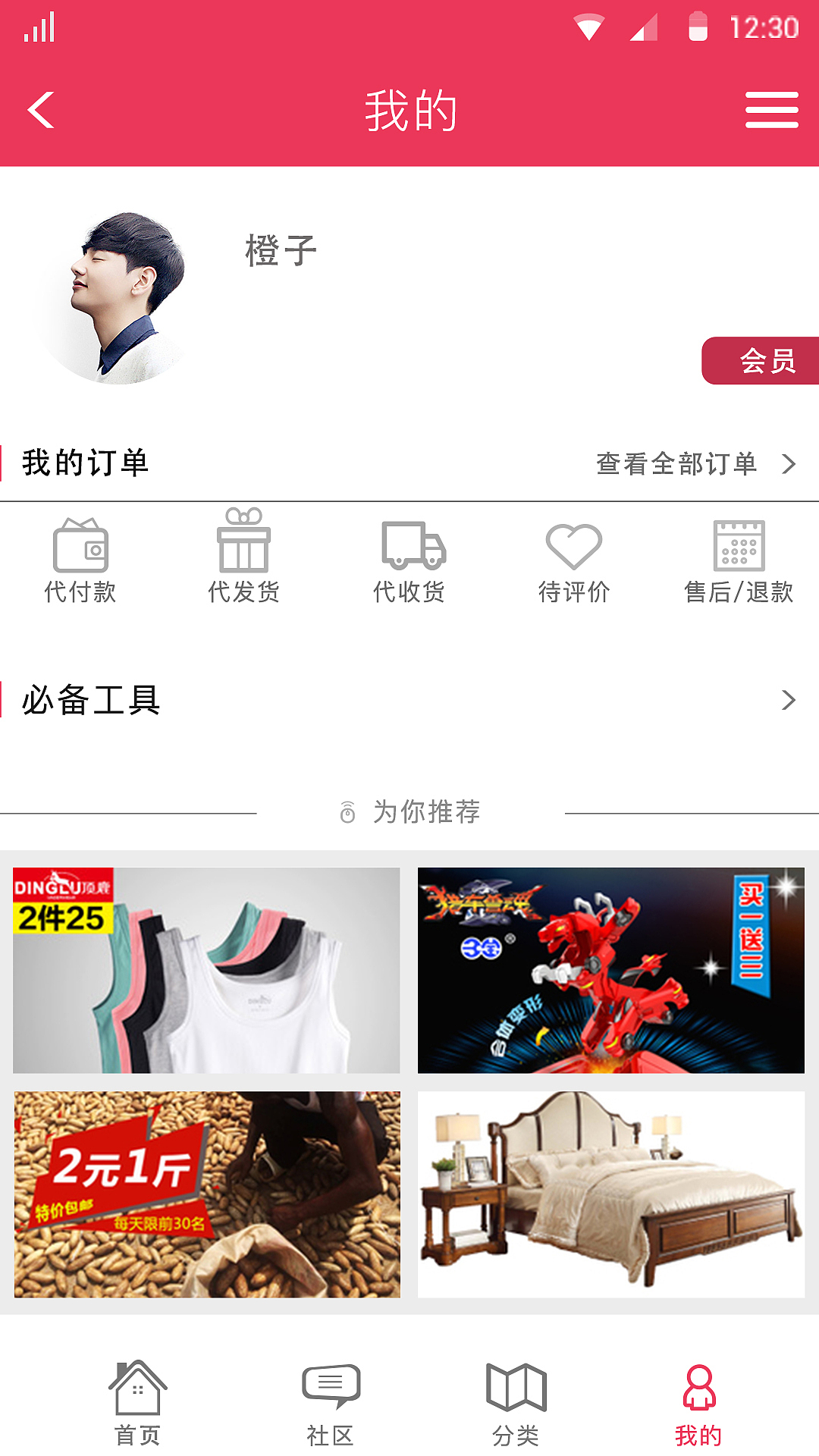Tap the 为你推荐 recommendation bell icon

[348, 811]
